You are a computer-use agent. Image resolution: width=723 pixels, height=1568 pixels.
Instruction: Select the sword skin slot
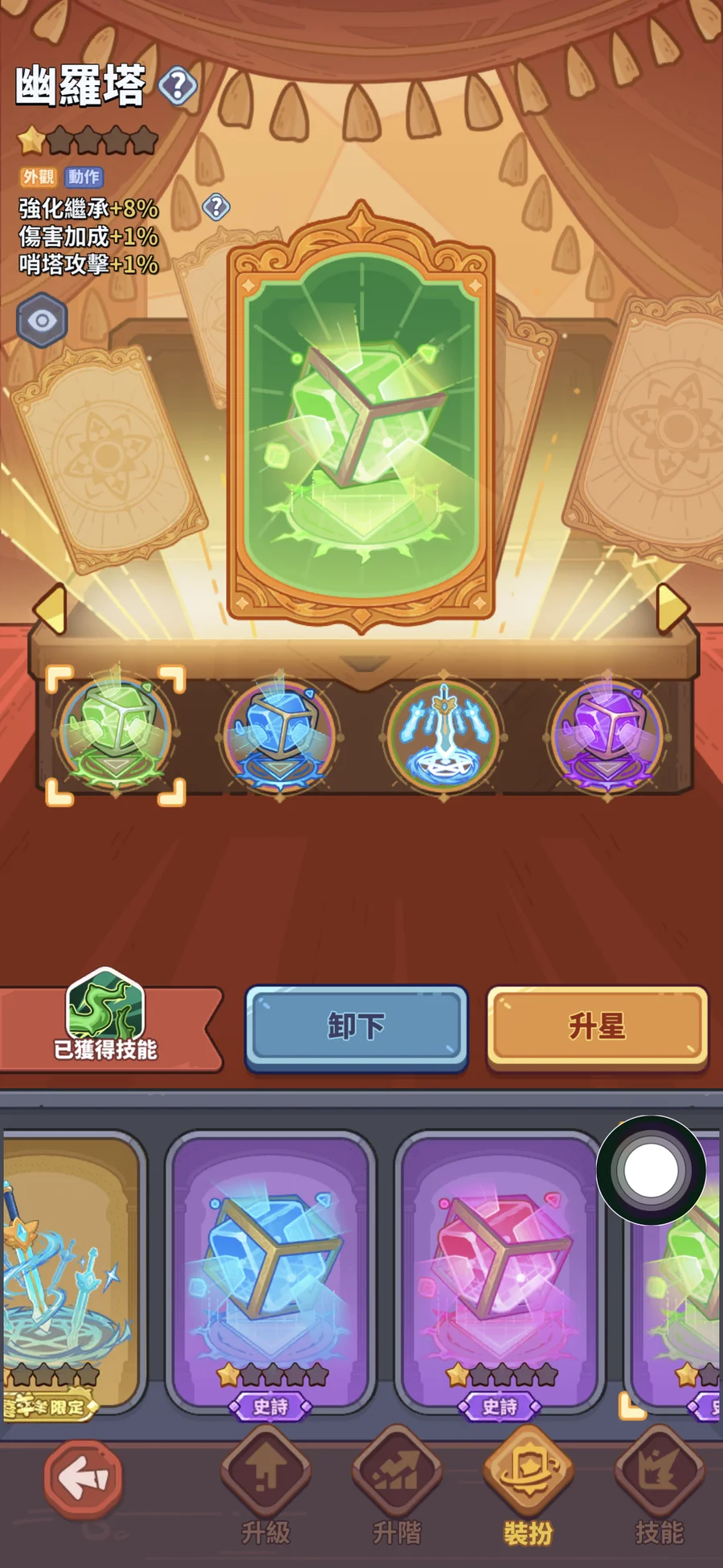coord(443,735)
